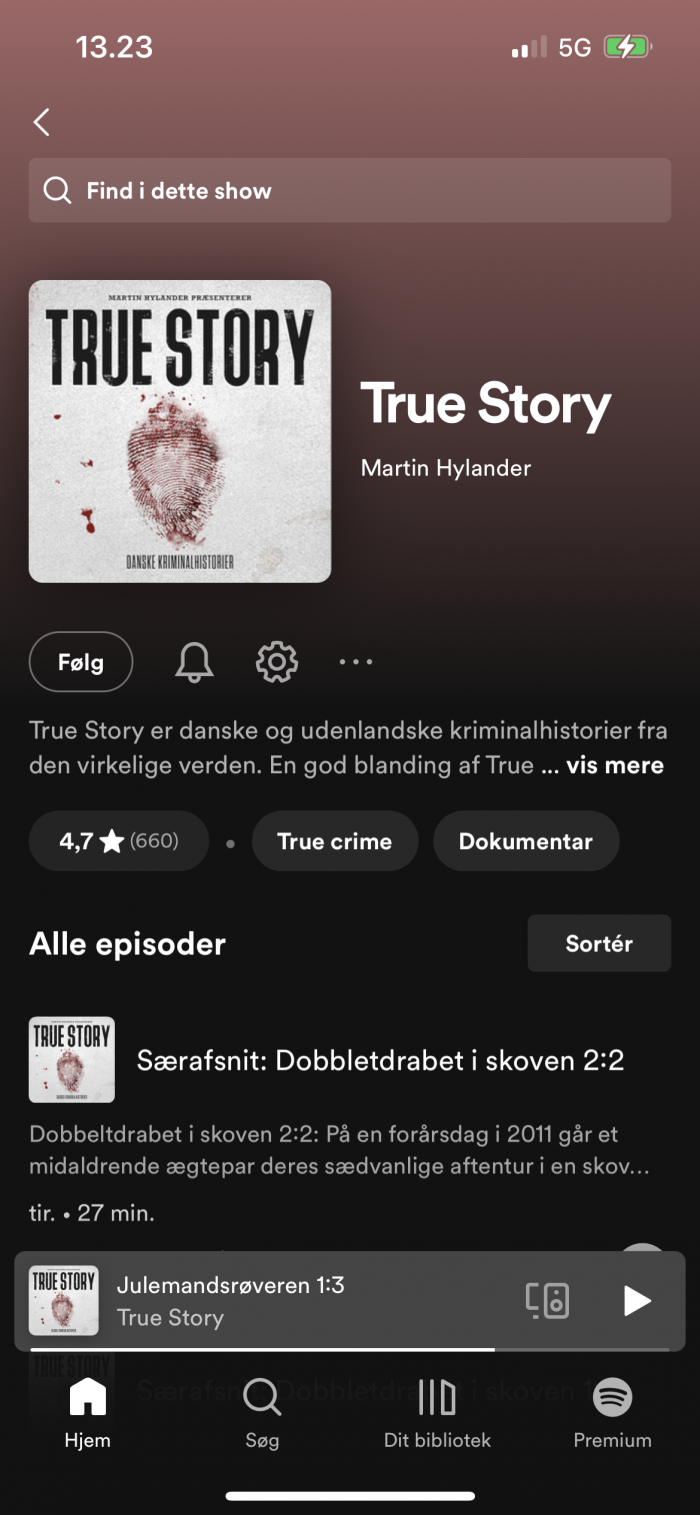Expand the description with 'vis mere'

(614, 766)
